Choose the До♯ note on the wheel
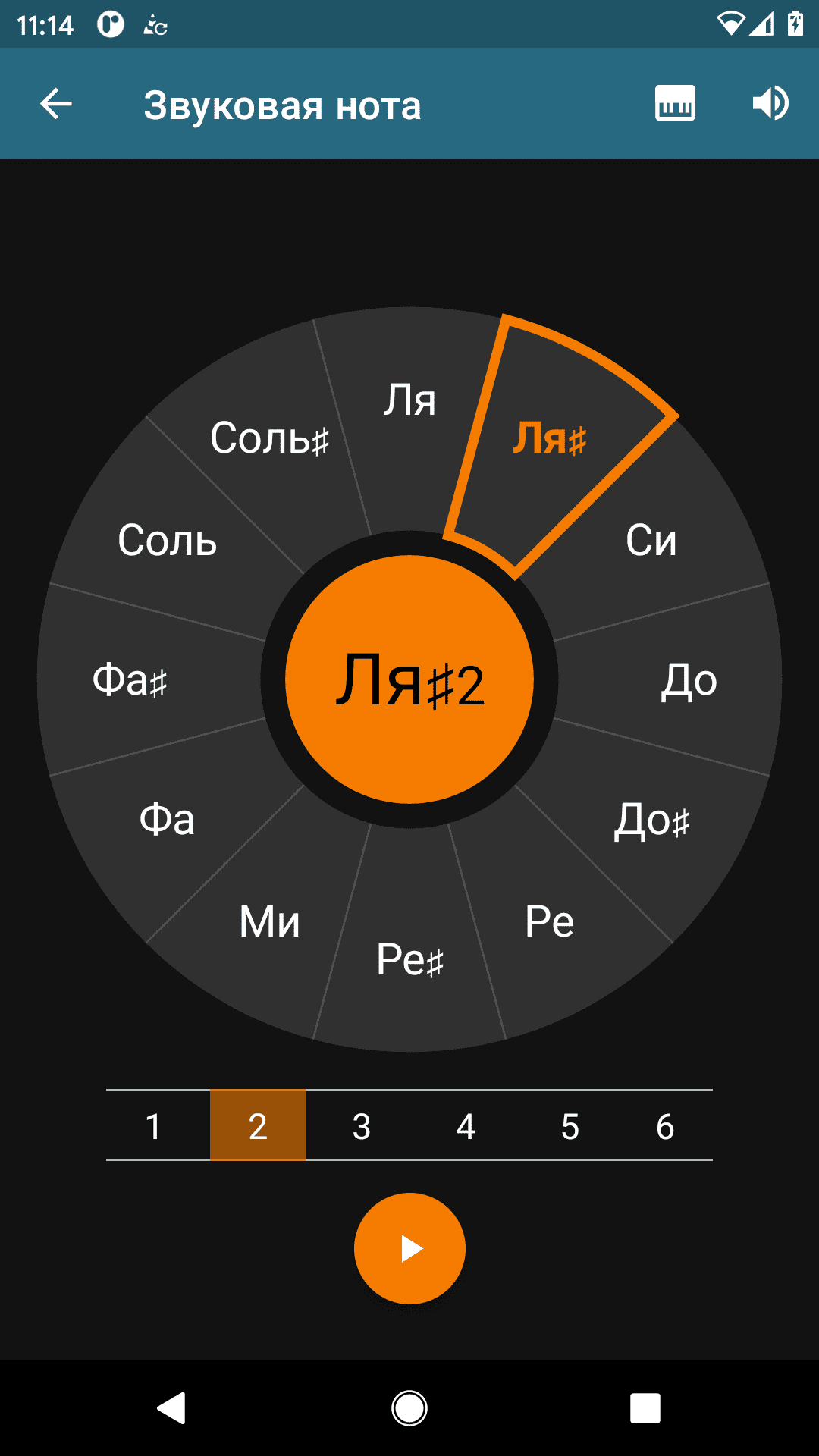 (651, 821)
